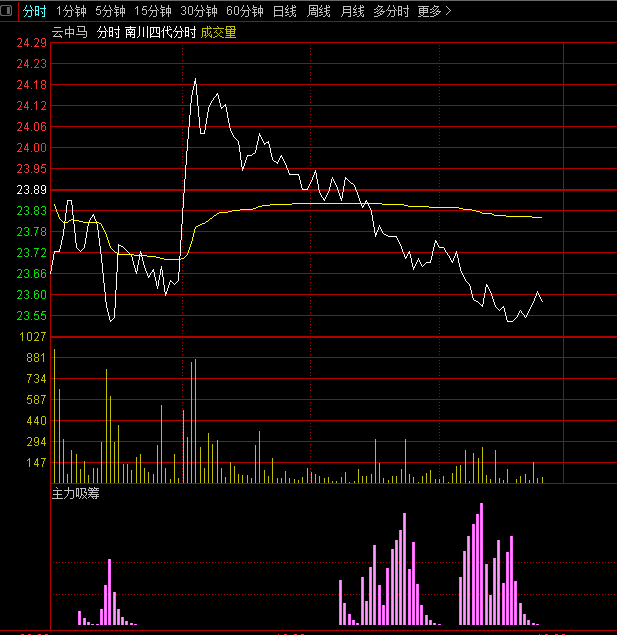
Task: Switch to the 15分钟 timeframe
Action: point(153,11)
